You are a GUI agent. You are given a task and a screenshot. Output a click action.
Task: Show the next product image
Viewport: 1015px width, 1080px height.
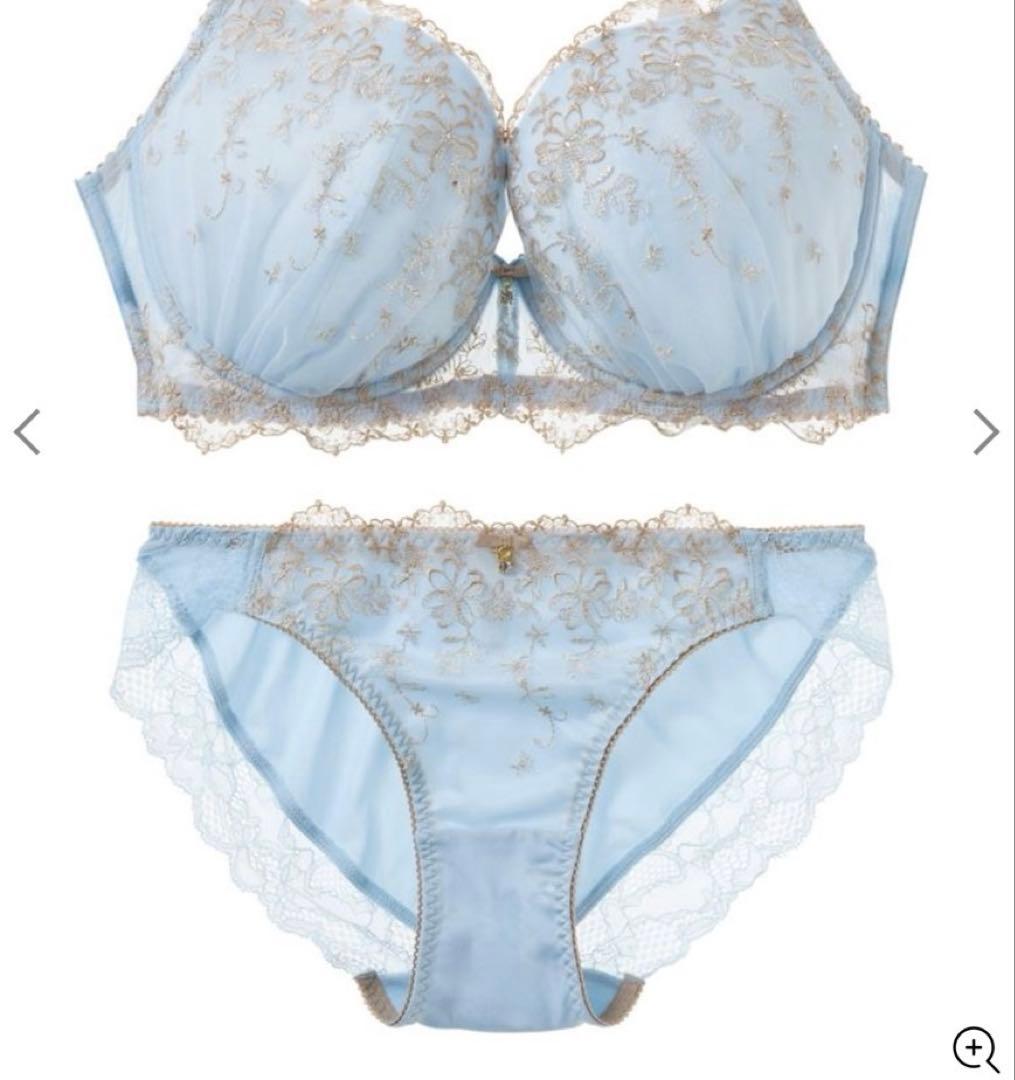coord(986,432)
